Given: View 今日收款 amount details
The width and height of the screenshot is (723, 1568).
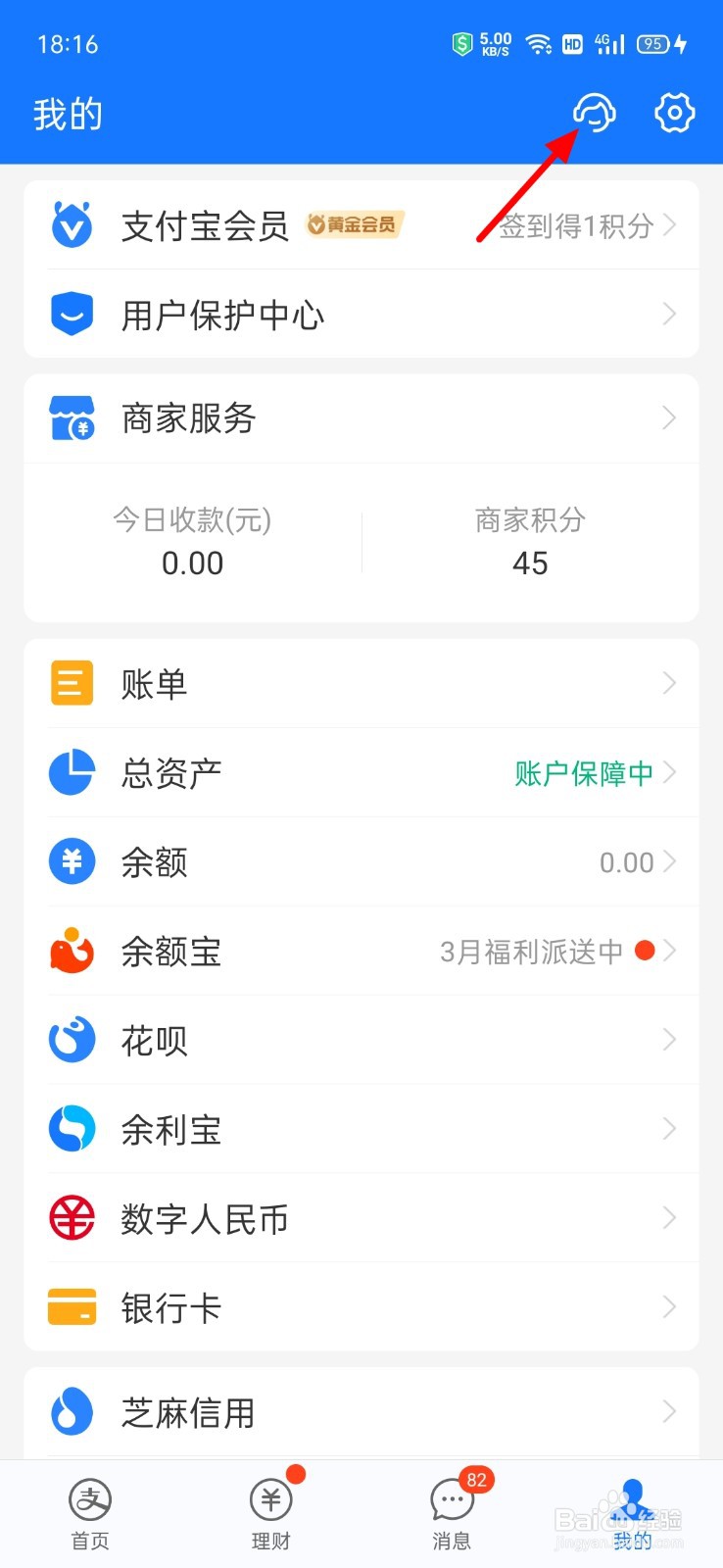Looking at the screenshot, I should click(x=193, y=542).
